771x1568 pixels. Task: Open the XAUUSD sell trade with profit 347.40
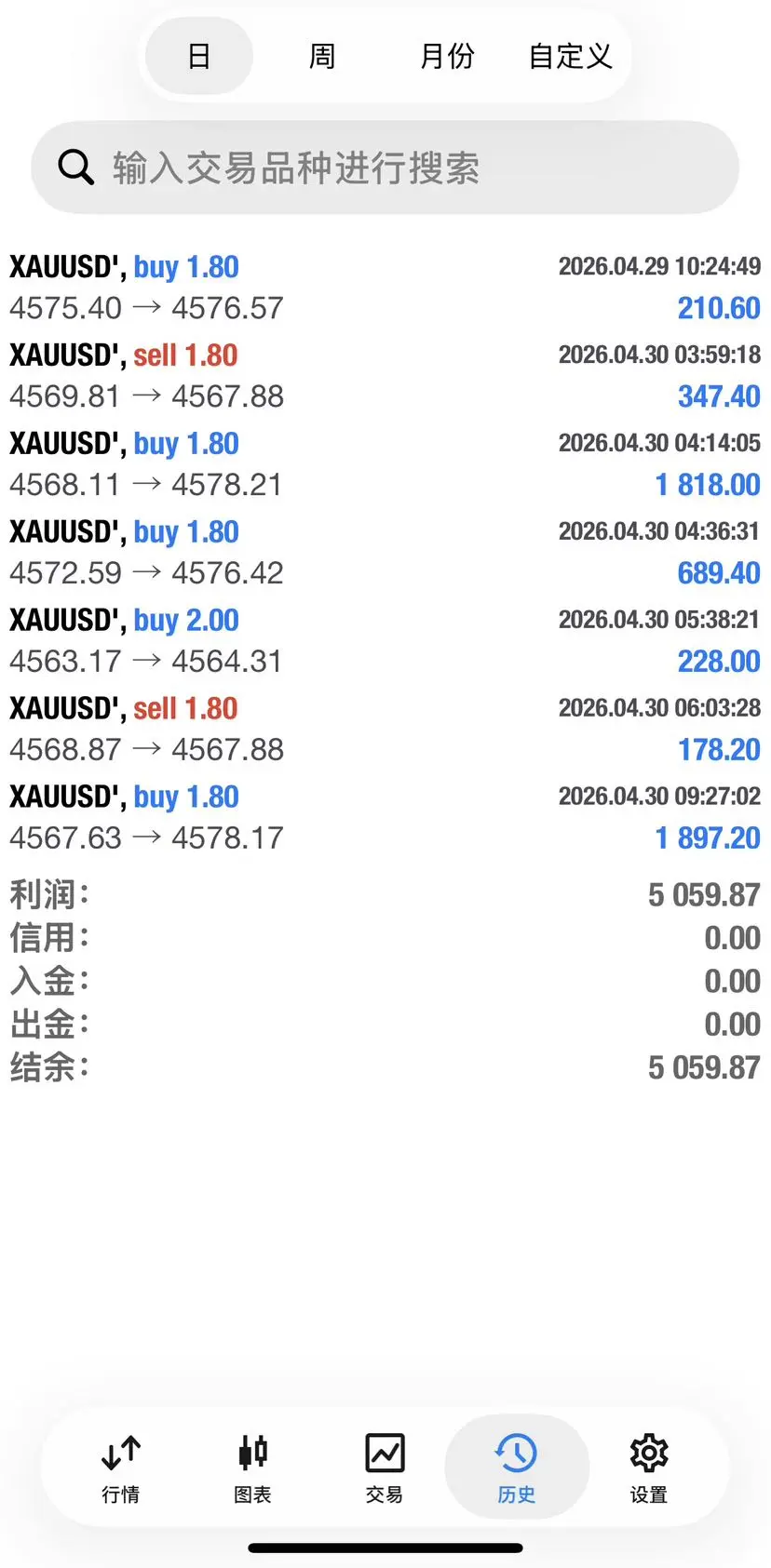385,375
